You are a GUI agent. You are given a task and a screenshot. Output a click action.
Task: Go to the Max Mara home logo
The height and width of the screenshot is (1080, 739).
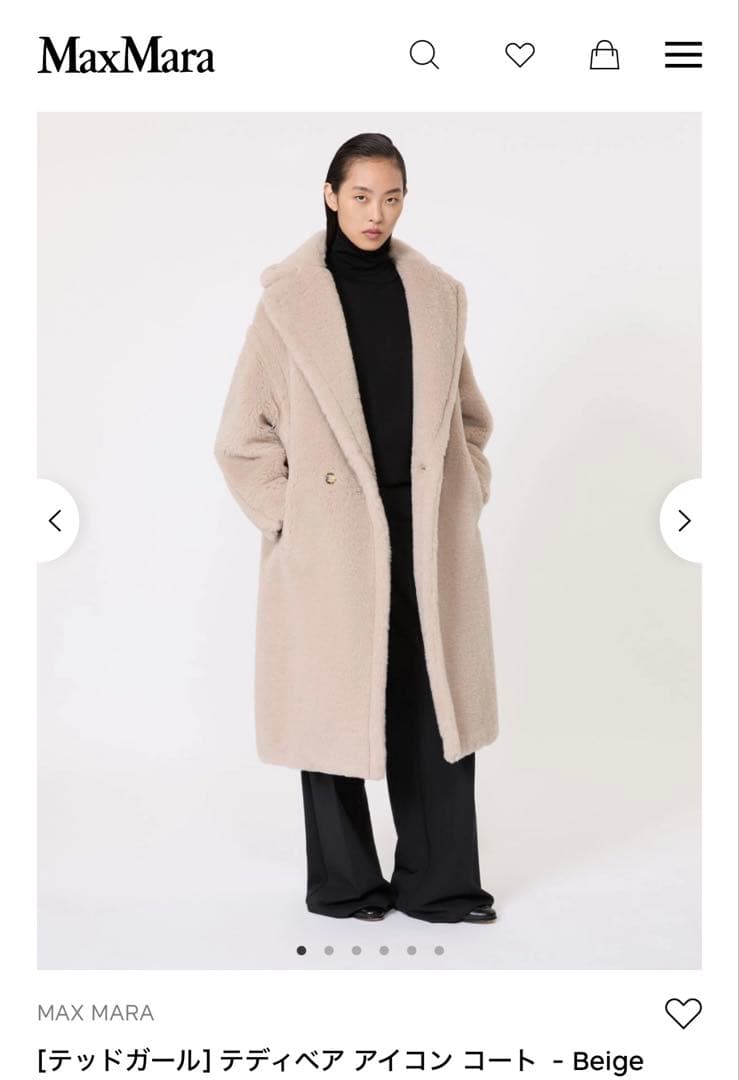126,55
